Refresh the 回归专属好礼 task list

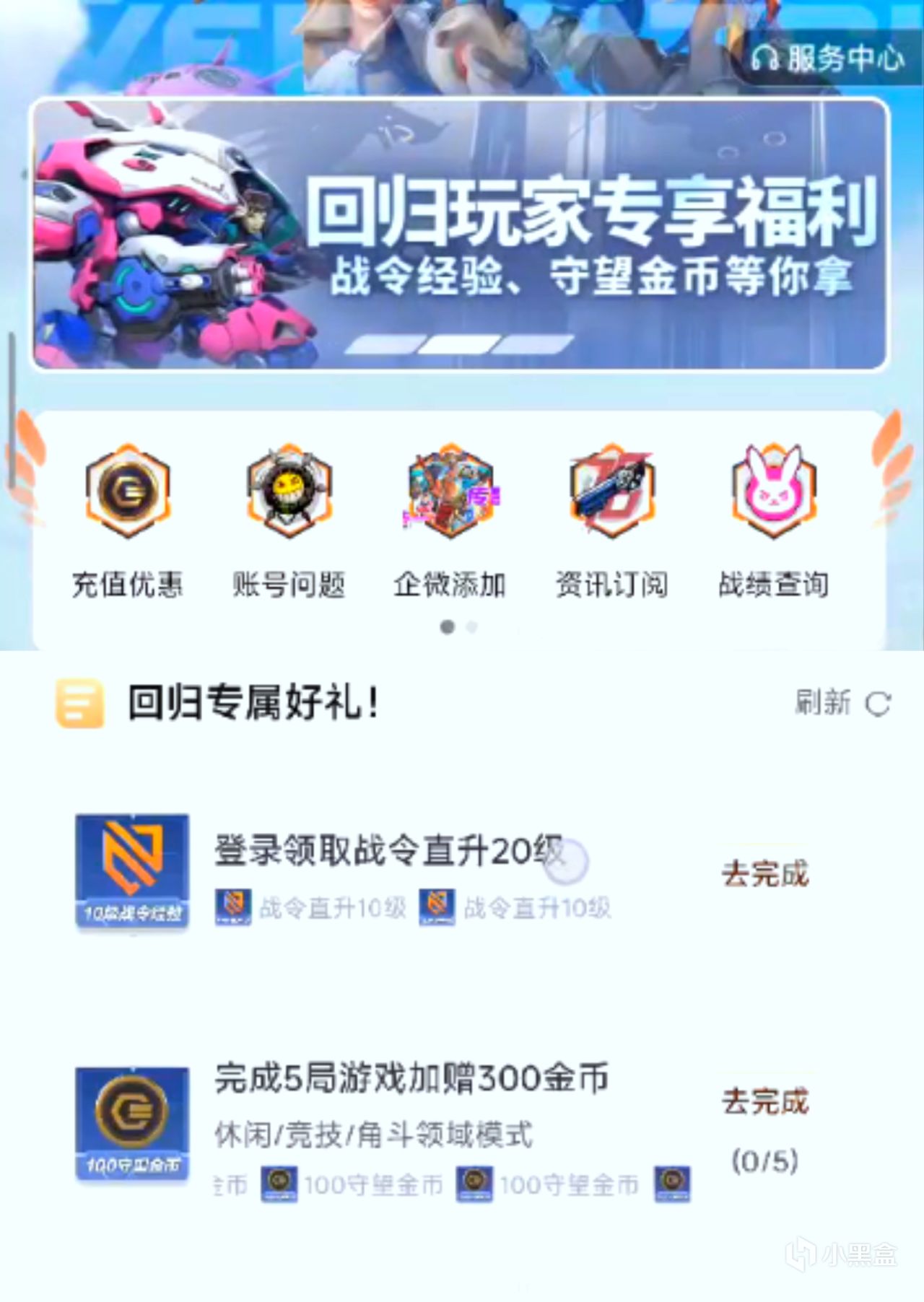(x=843, y=703)
